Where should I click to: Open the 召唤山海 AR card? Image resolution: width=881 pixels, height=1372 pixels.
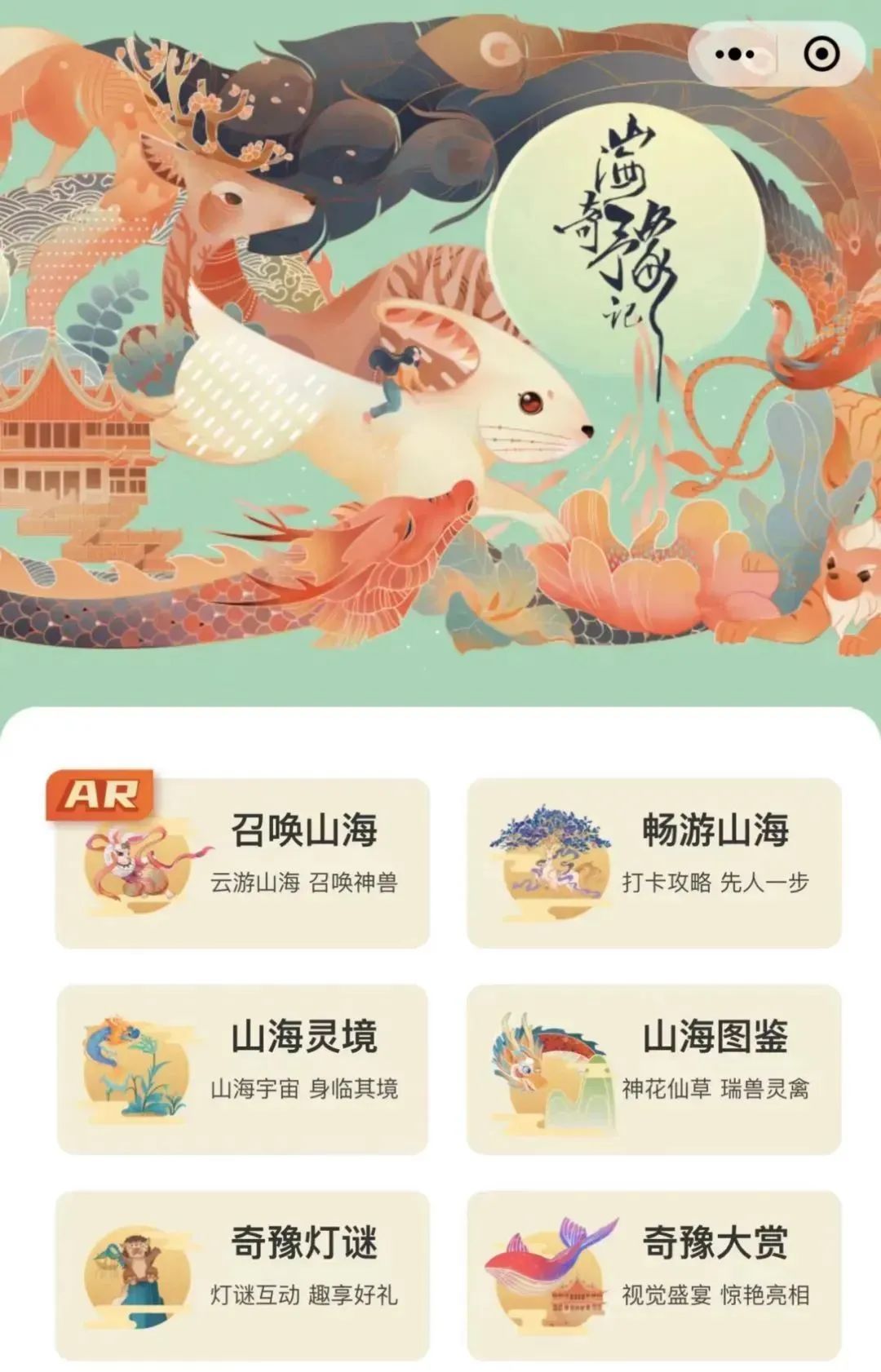(x=242, y=863)
